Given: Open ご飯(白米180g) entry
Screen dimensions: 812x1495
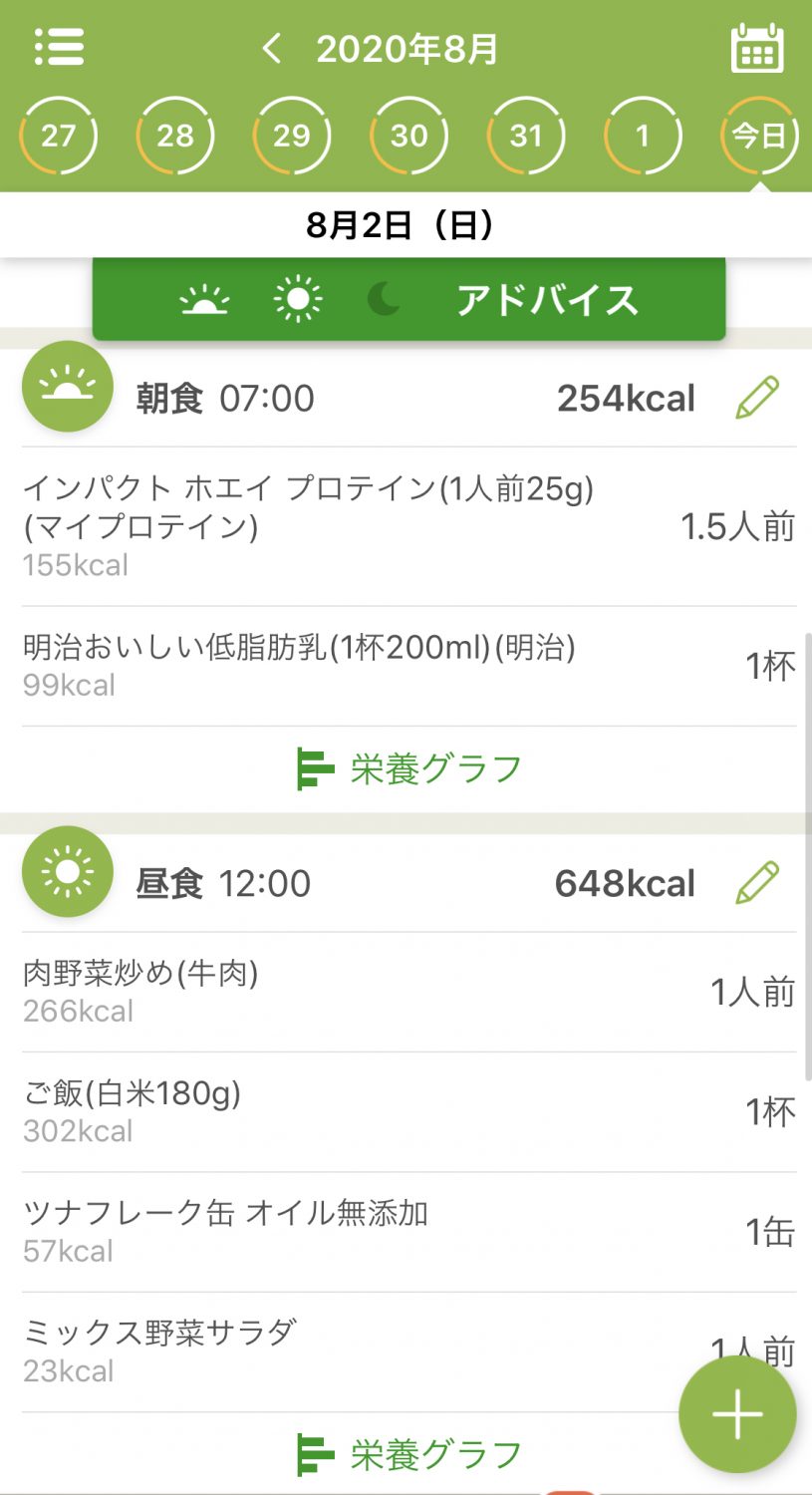Looking at the screenshot, I should (408, 1112).
